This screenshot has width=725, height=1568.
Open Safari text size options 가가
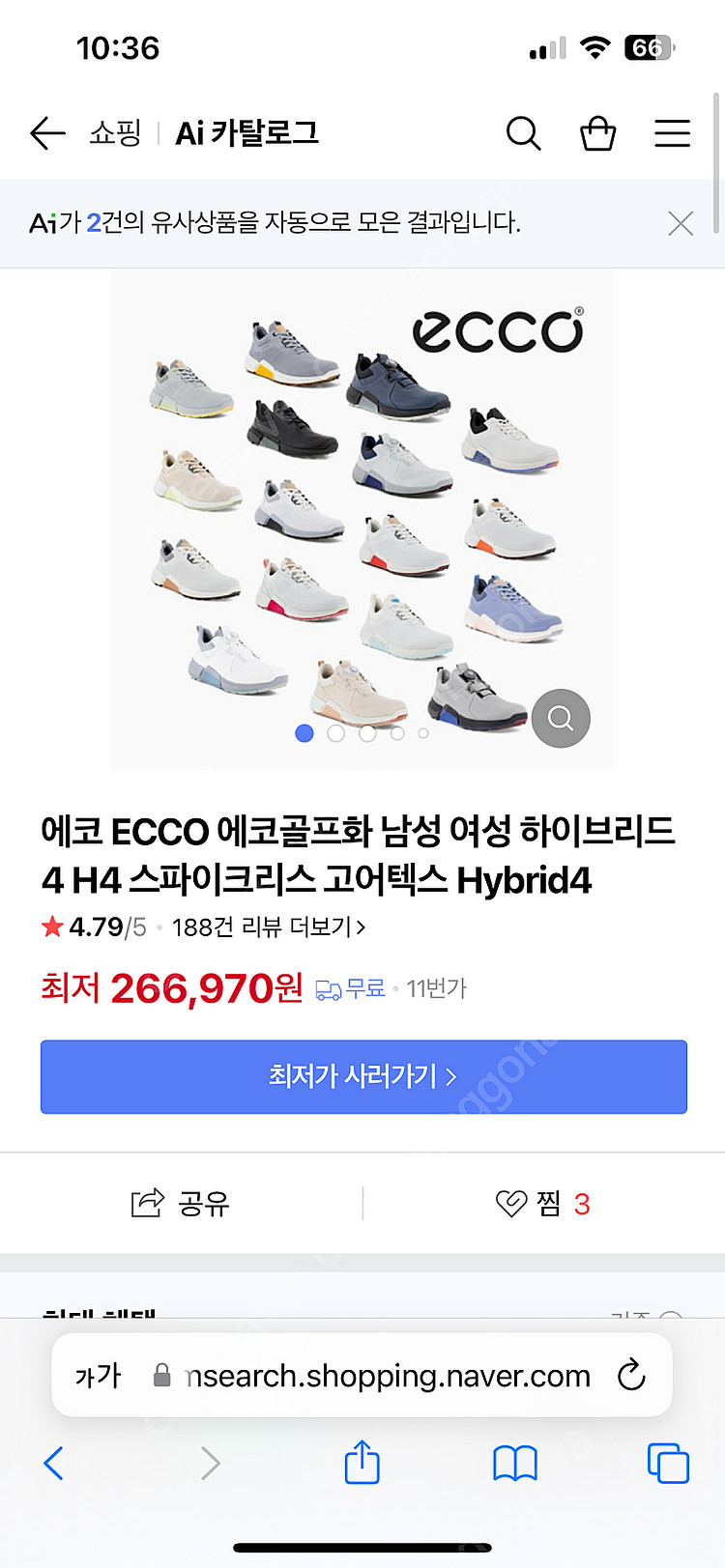pos(99,1375)
